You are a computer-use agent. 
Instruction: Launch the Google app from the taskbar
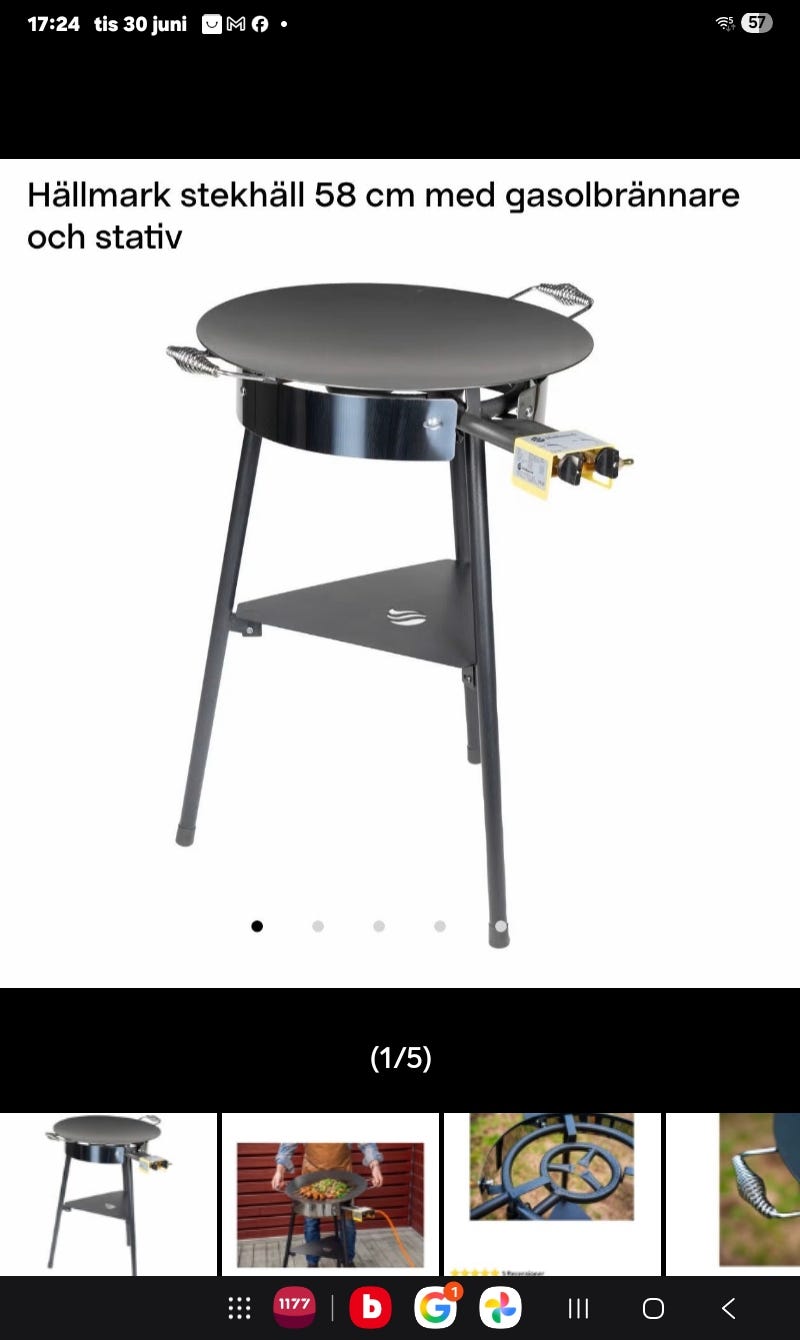coord(436,1308)
